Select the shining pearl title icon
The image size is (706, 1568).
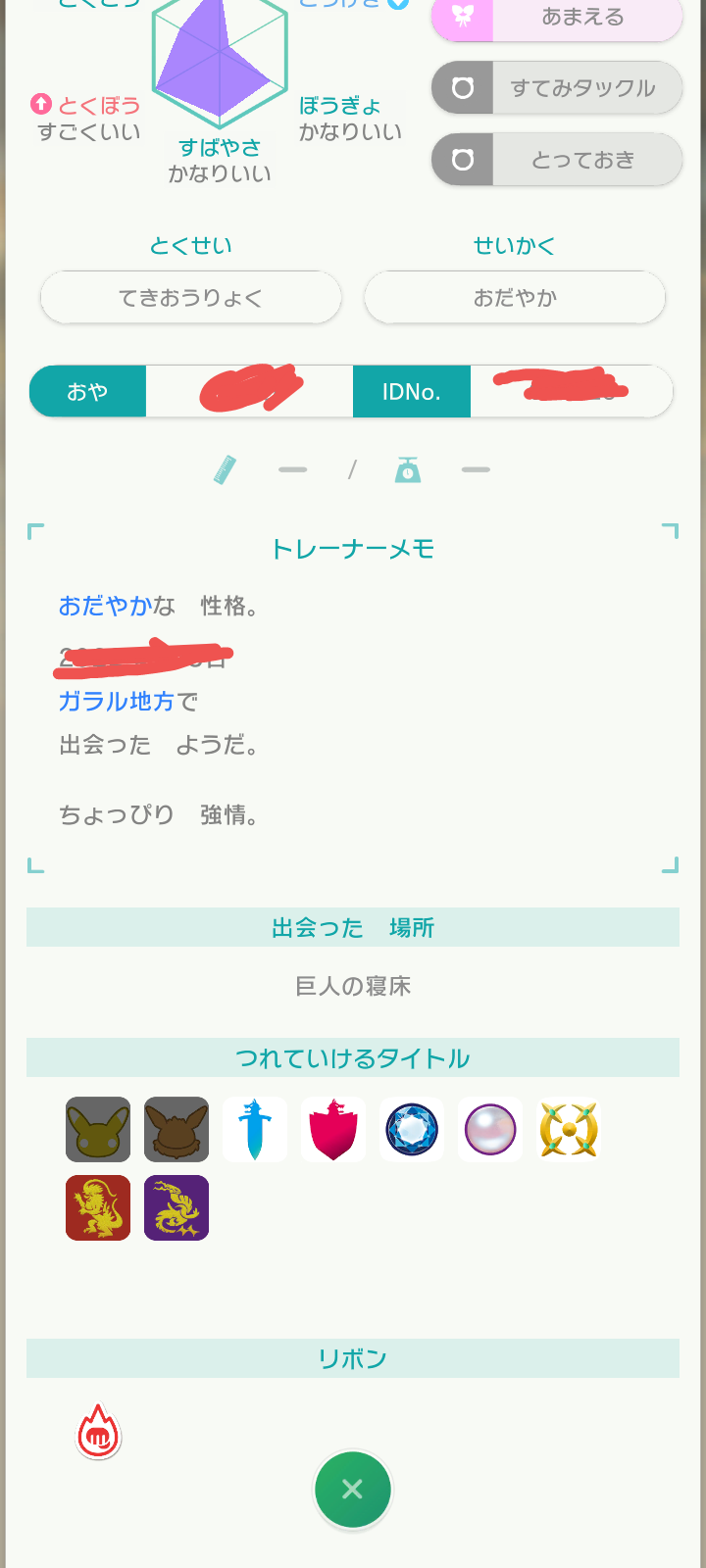(490, 1129)
